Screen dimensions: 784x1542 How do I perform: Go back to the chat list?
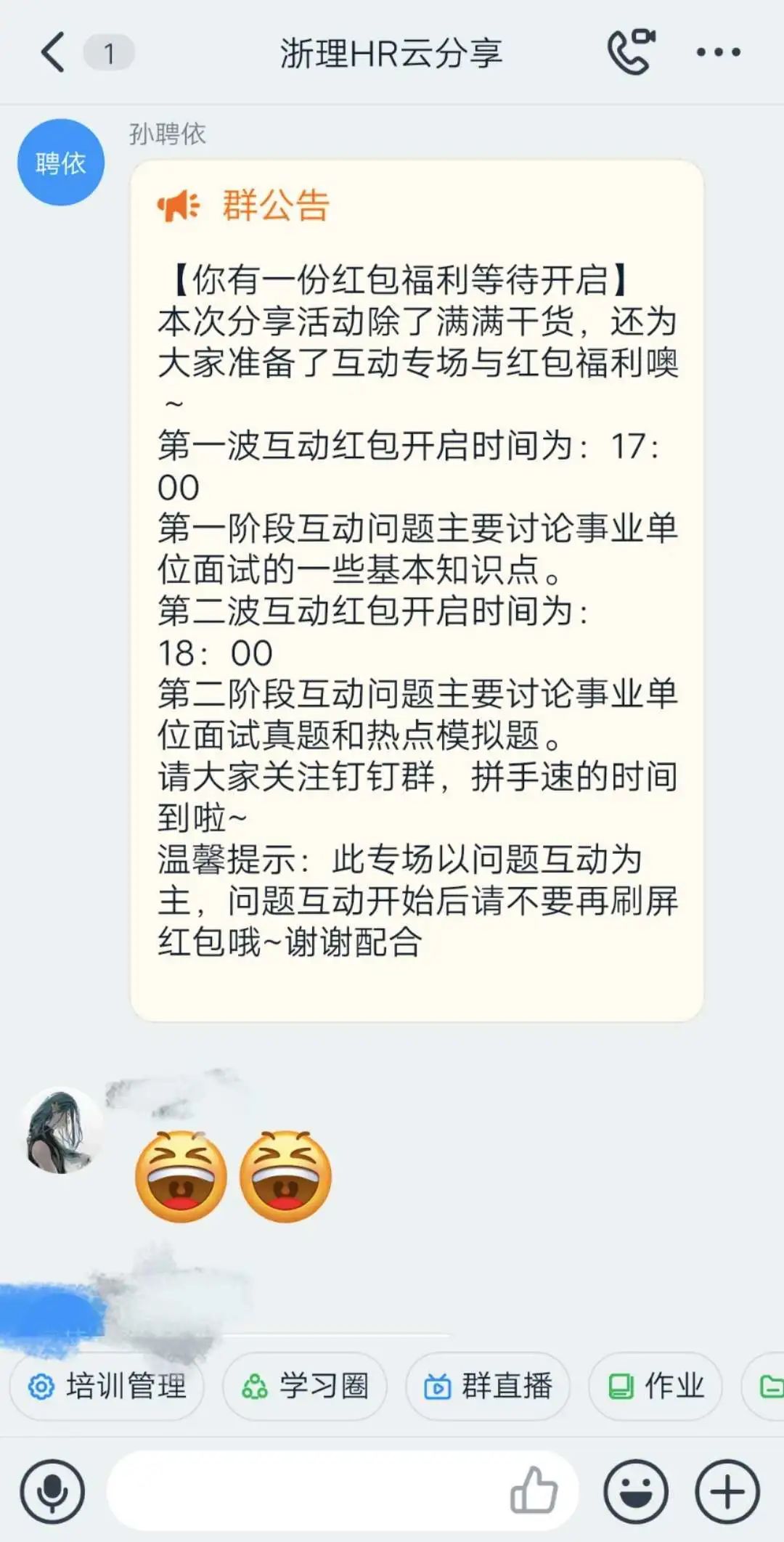click(52, 52)
